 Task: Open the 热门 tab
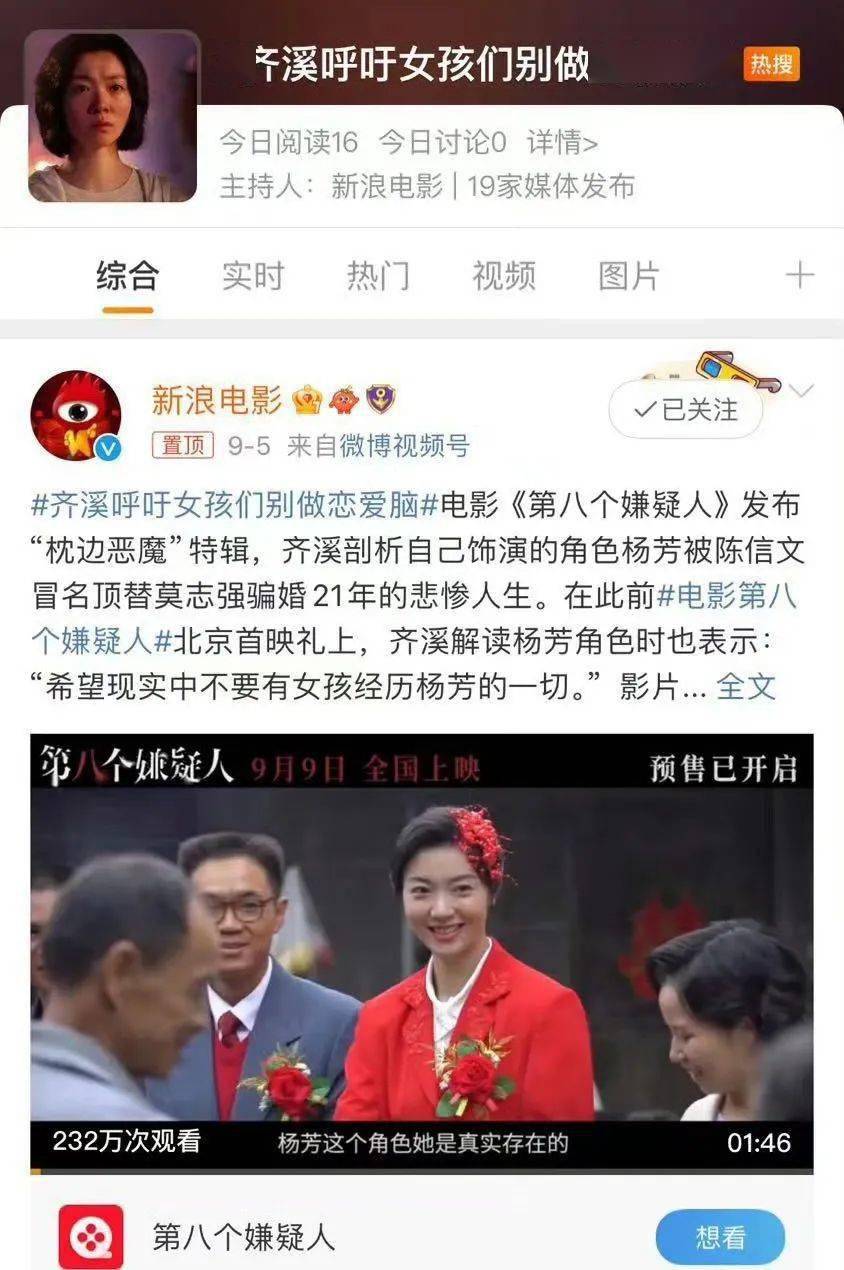(378, 276)
